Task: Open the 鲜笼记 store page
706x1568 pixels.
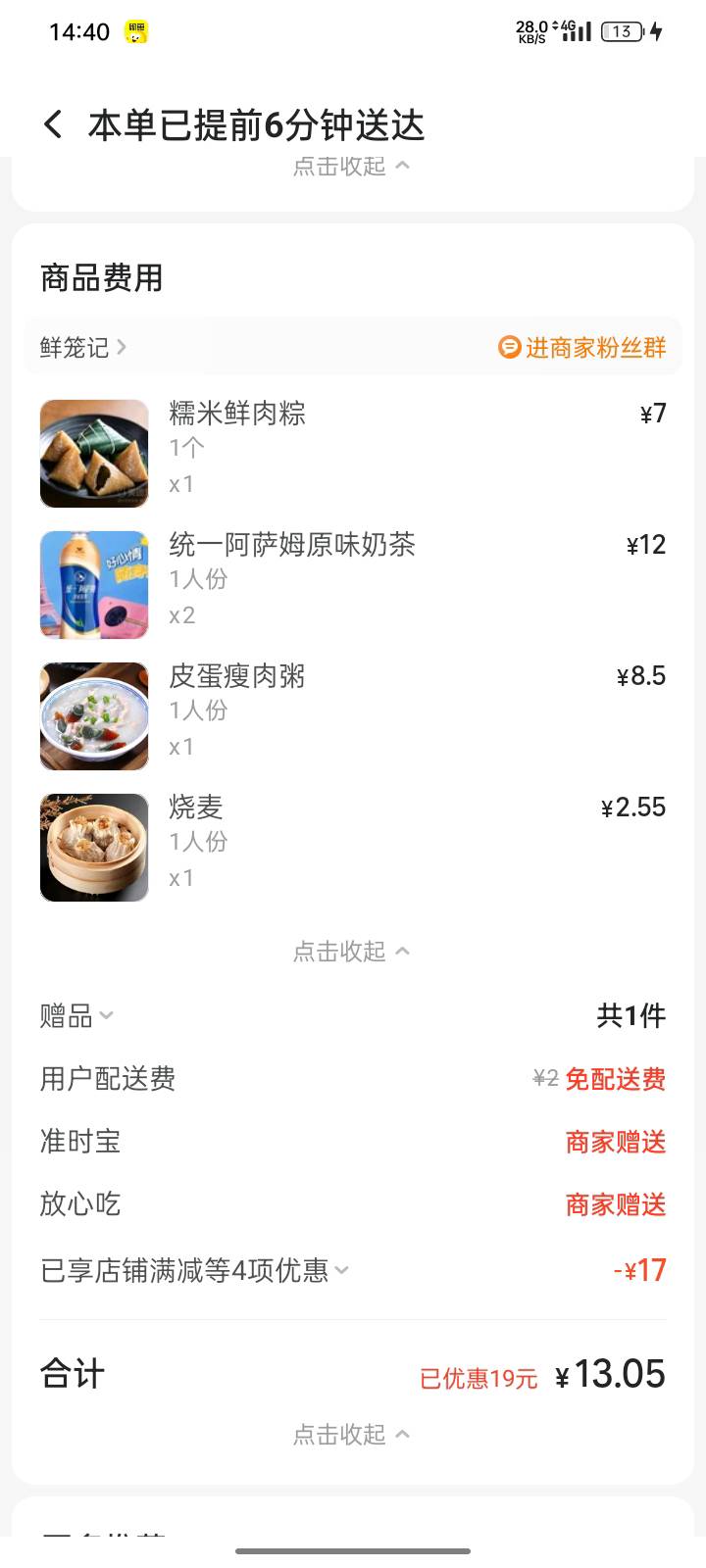Action: [x=83, y=347]
